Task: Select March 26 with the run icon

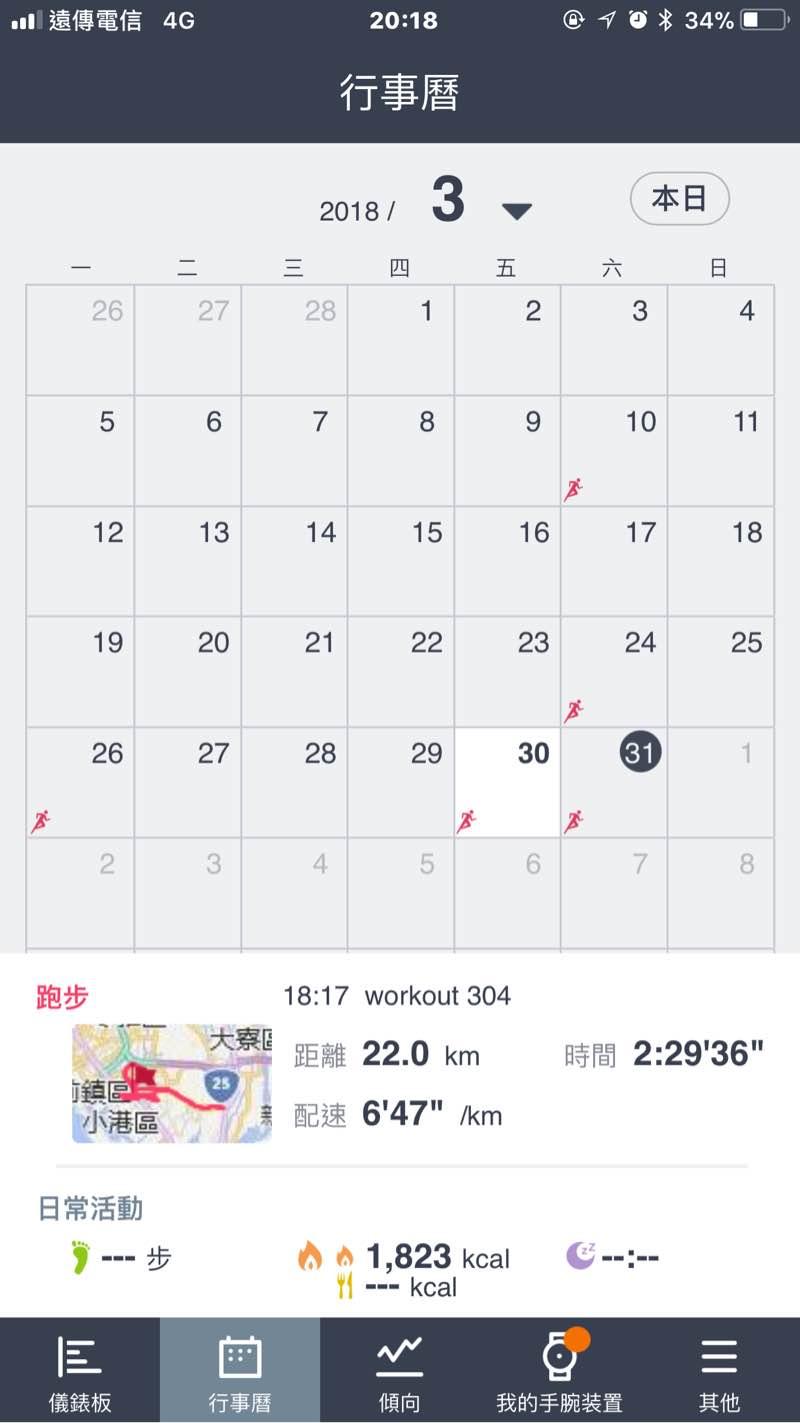Action: coord(80,782)
